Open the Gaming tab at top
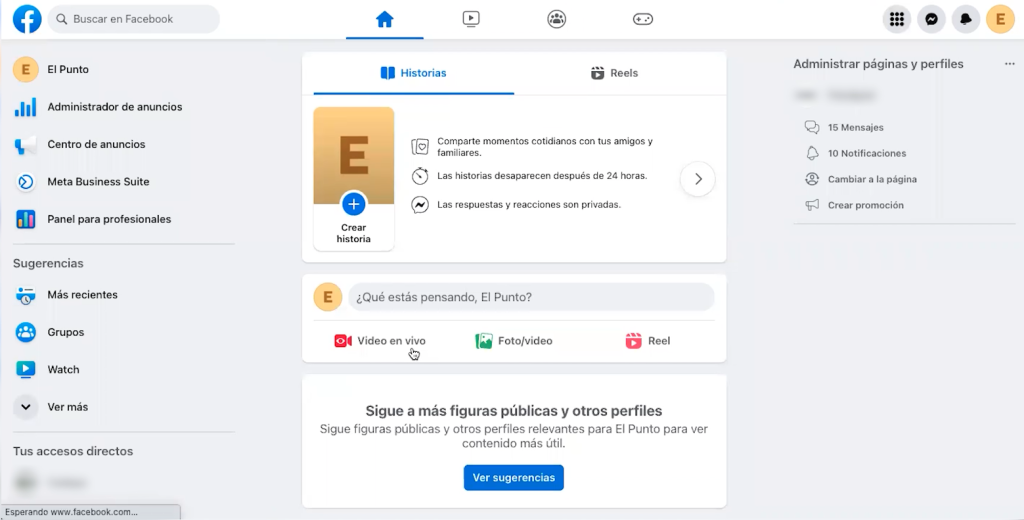The height and width of the screenshot is (520, 1024). (x=643, y=19)
